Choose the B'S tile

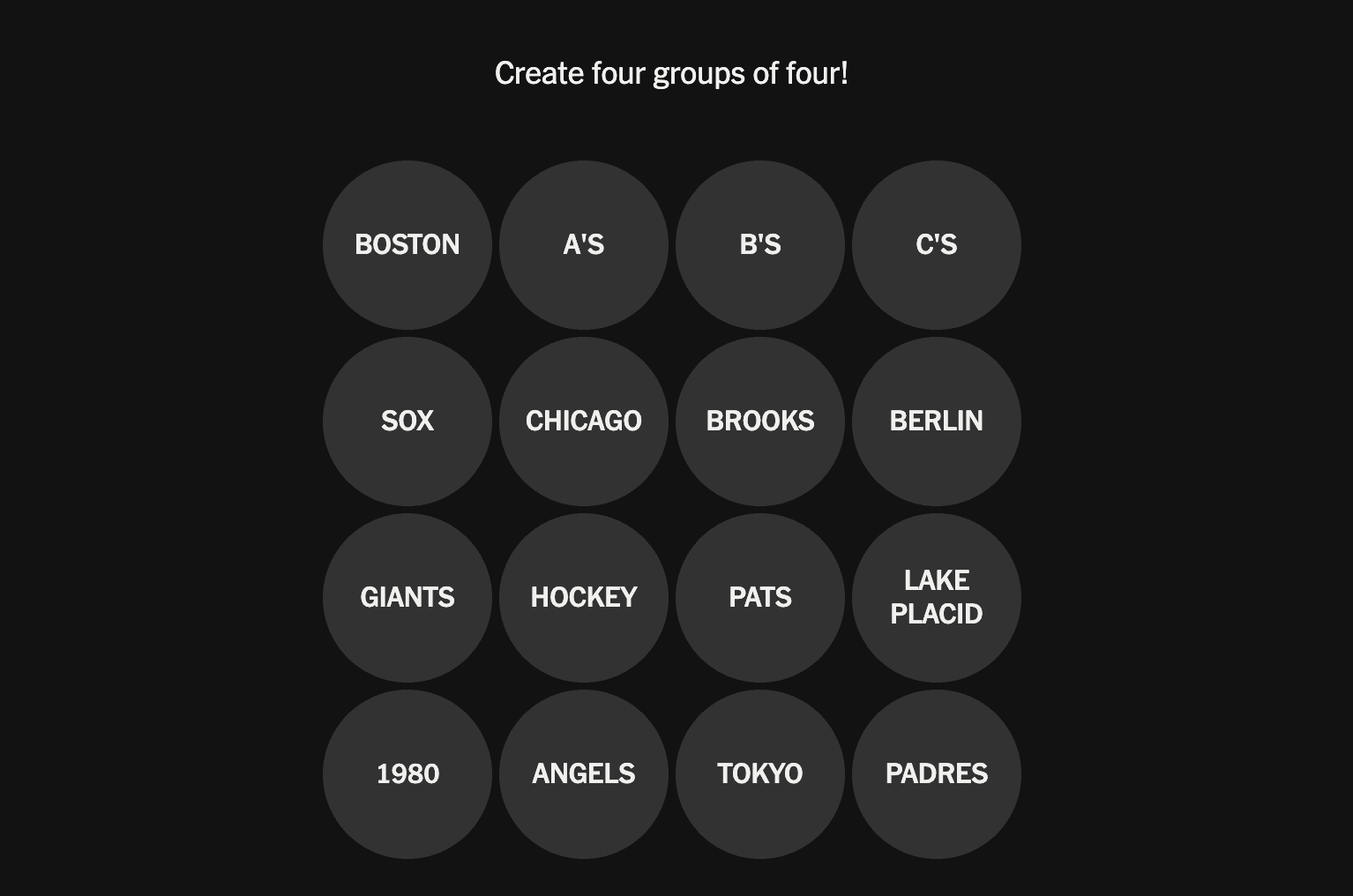click(760, 245)
